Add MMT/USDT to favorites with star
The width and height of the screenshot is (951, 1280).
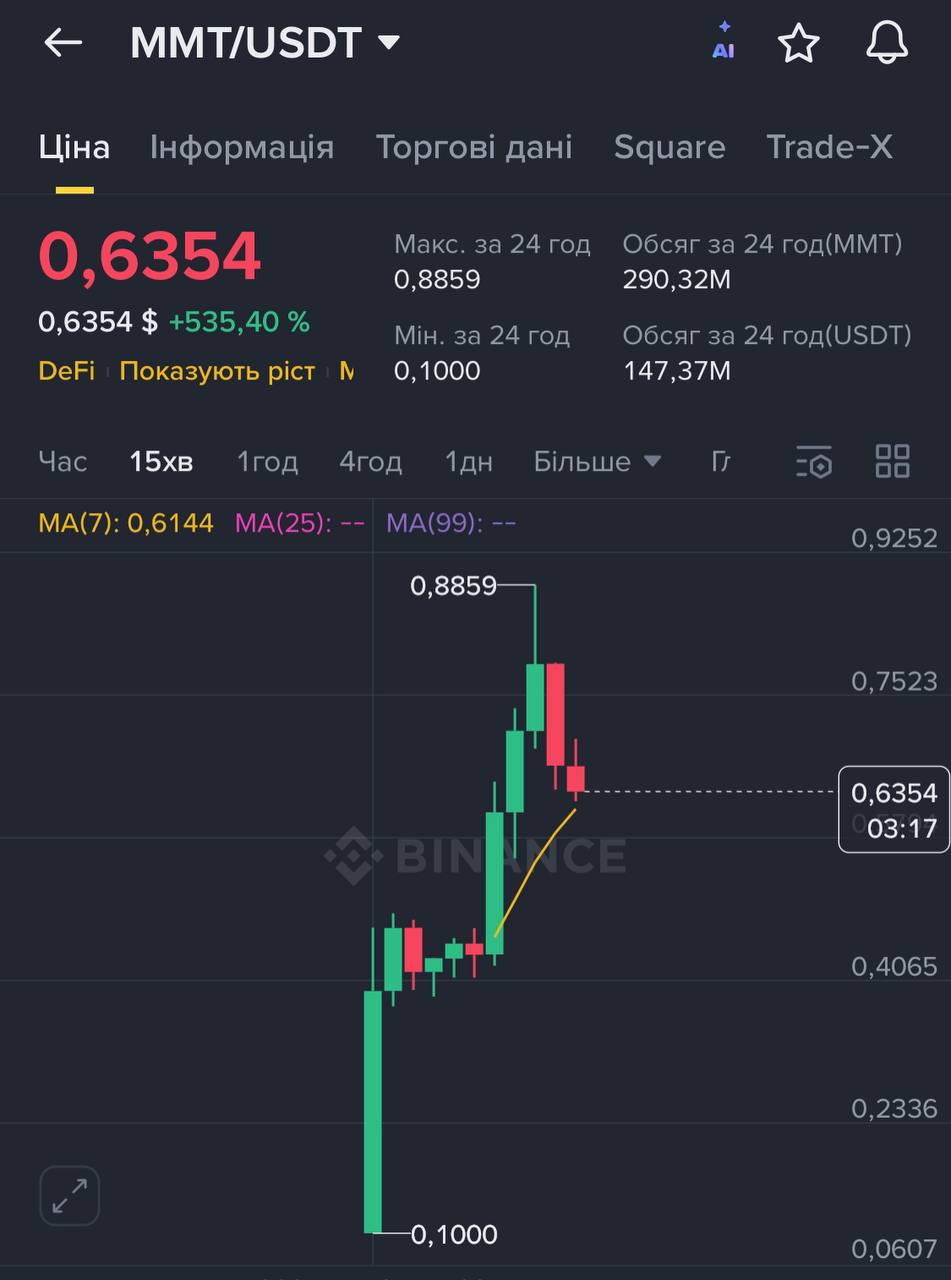(x=798, y=43)
